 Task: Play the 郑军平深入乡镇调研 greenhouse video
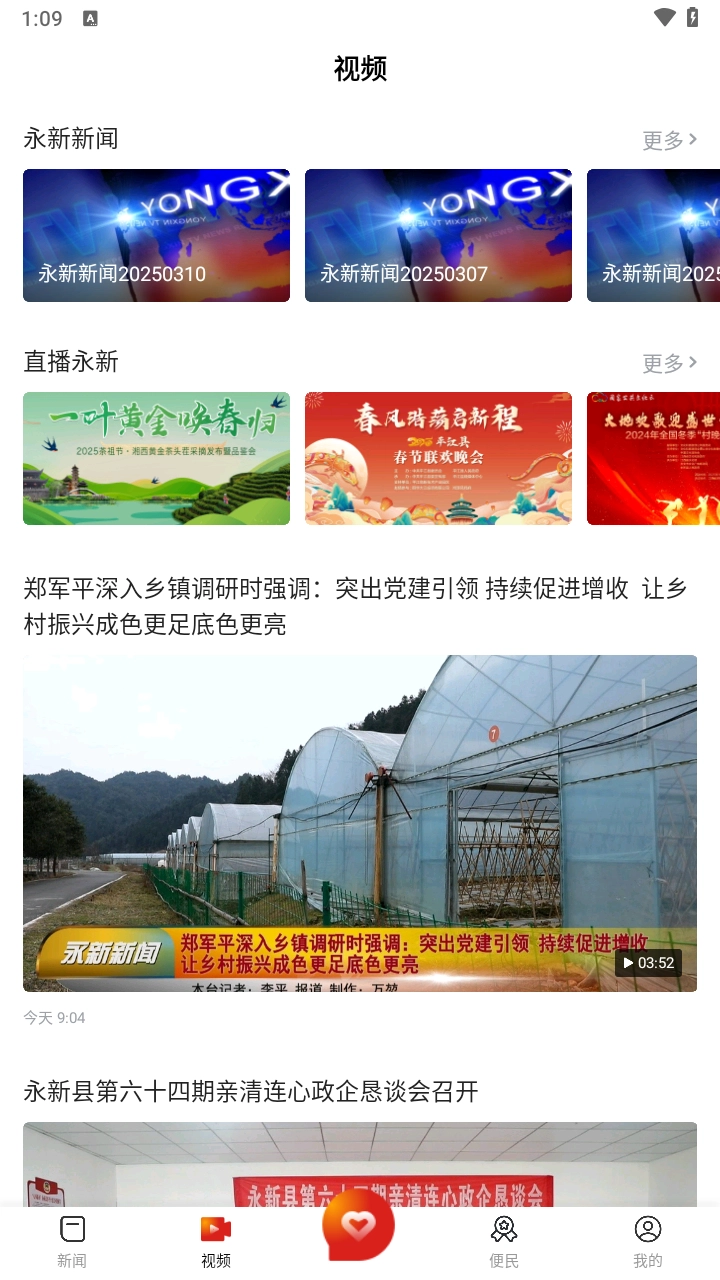(x=360, y=823)
